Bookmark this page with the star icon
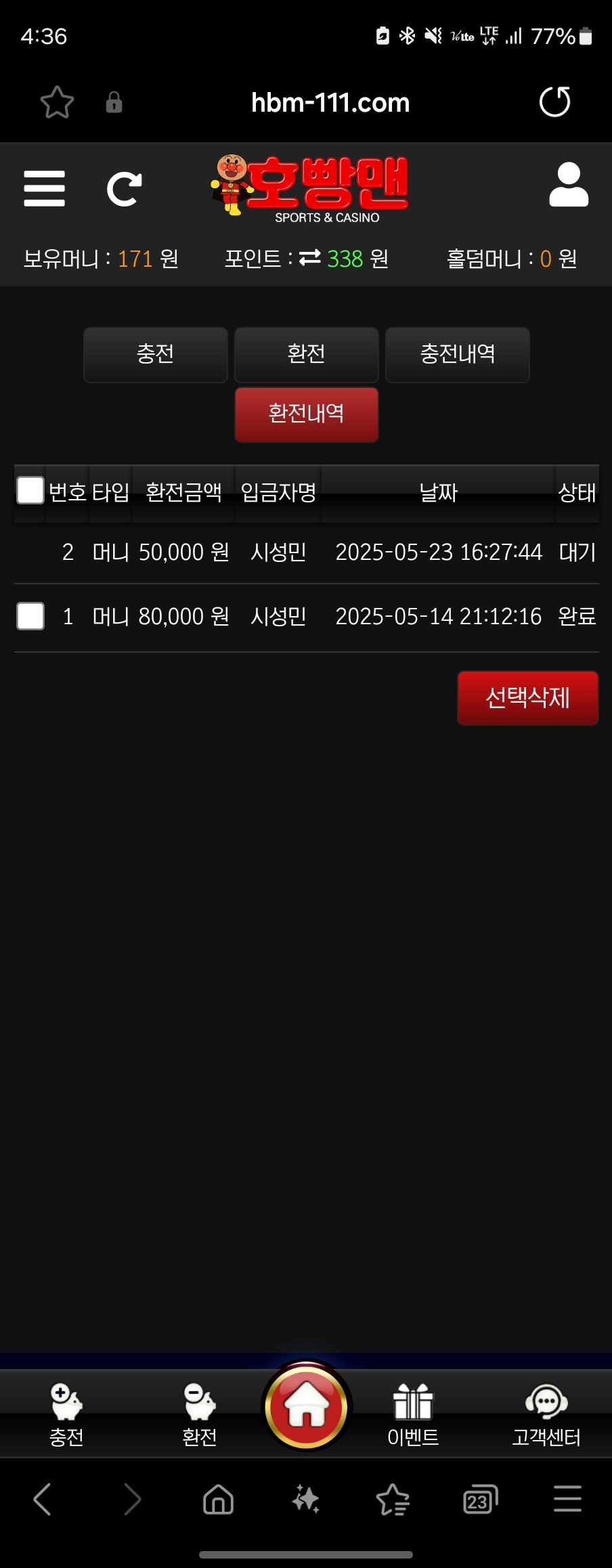 57,103
